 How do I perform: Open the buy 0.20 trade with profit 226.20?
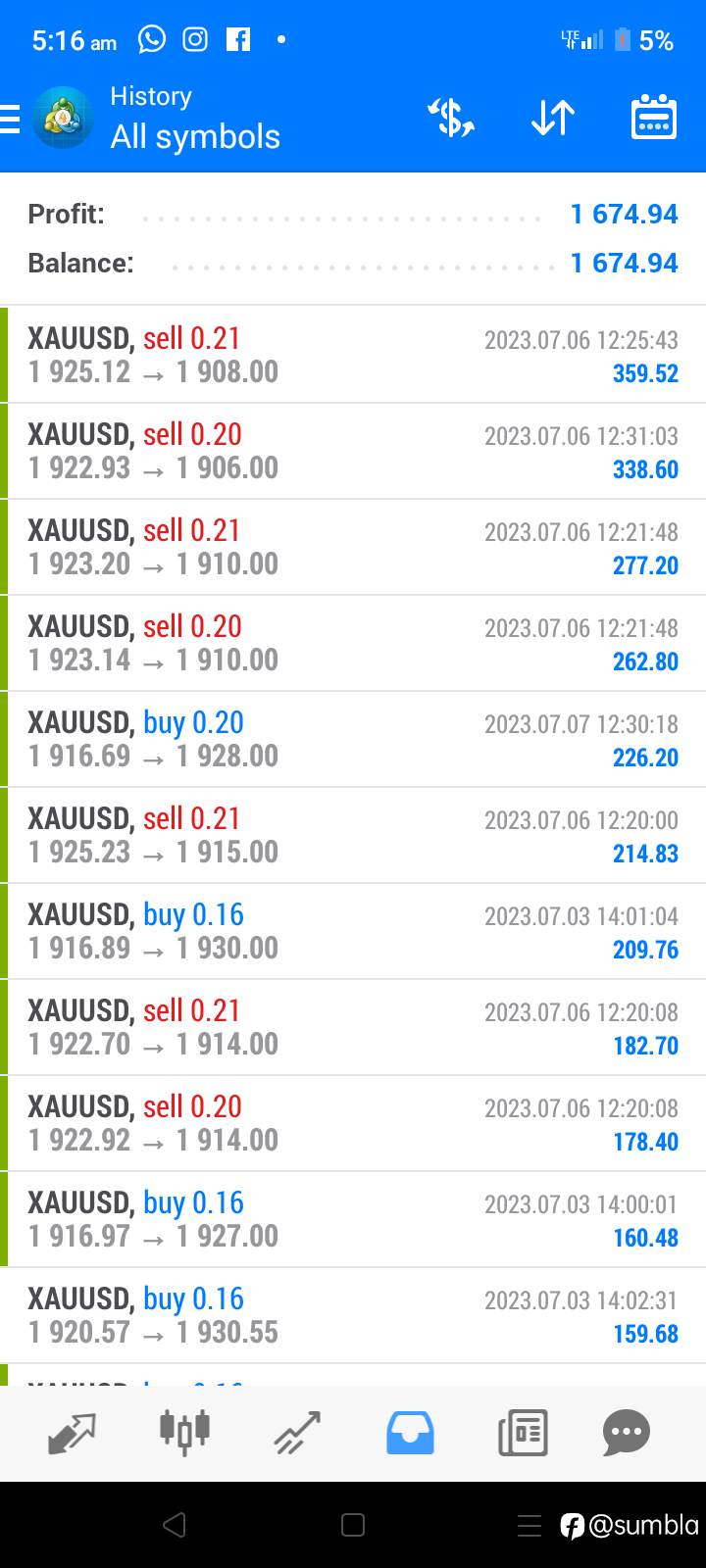(353, 739)
